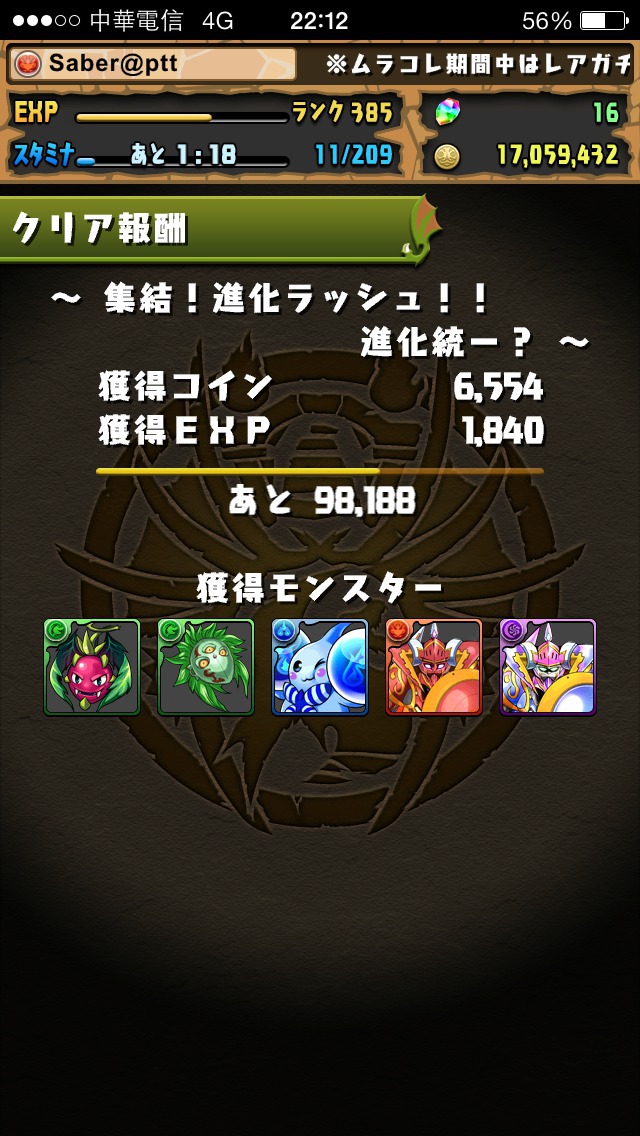Inspect the purple dark knight monster reward
640x1136 pixels.
click(547, 667)
